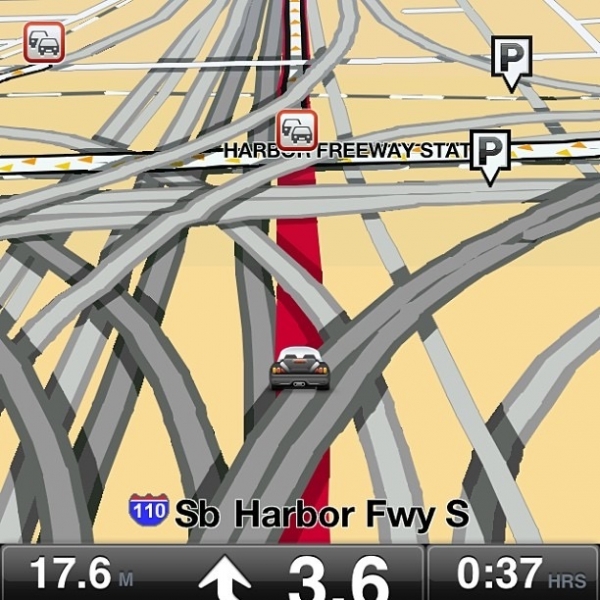
Task: Open the traffic incident icon in top-left corner
Action: 44,42
